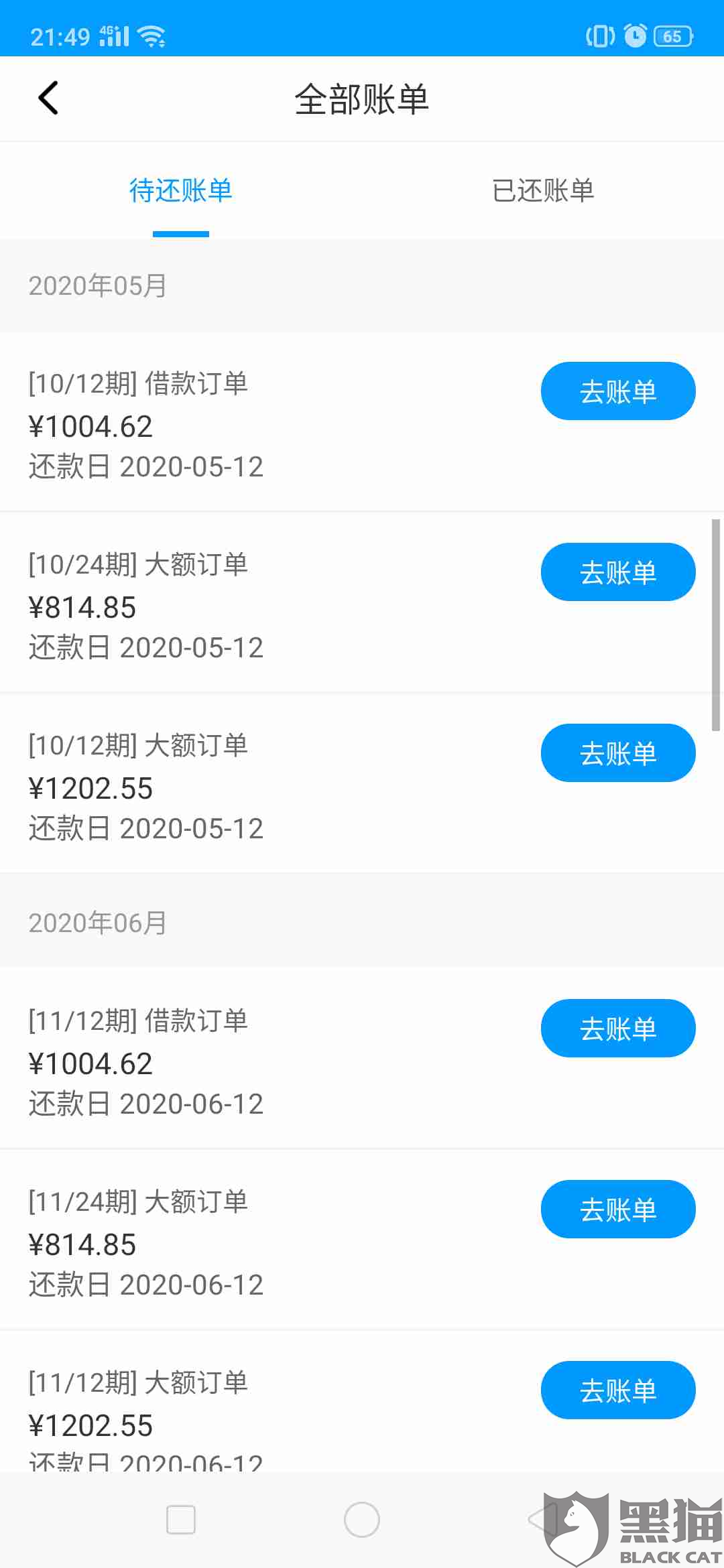The width and height of the screenshot is (724, 1568).
Task: Tap the system home button
Action: [362, 1520]
